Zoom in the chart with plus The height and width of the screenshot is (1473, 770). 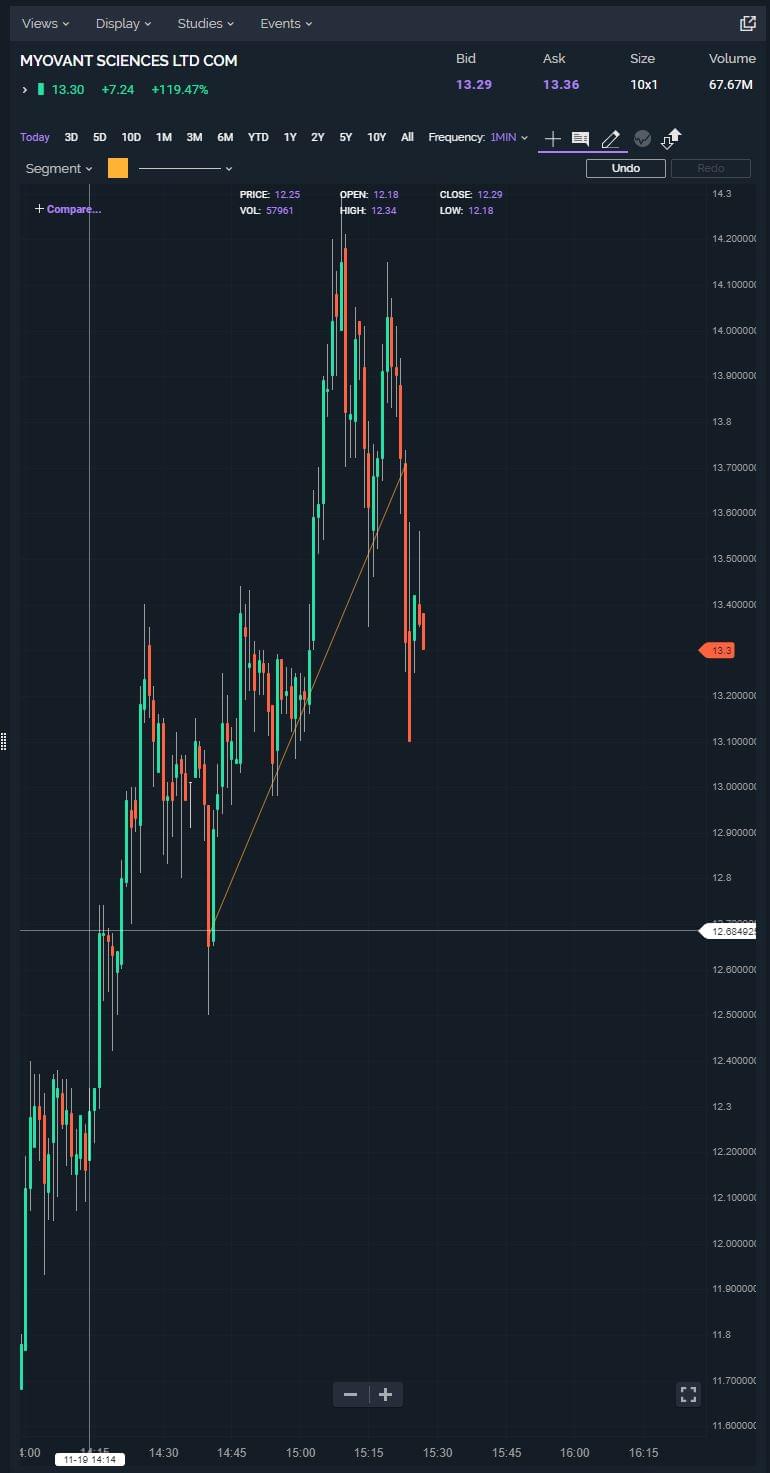pos(385,1394)
